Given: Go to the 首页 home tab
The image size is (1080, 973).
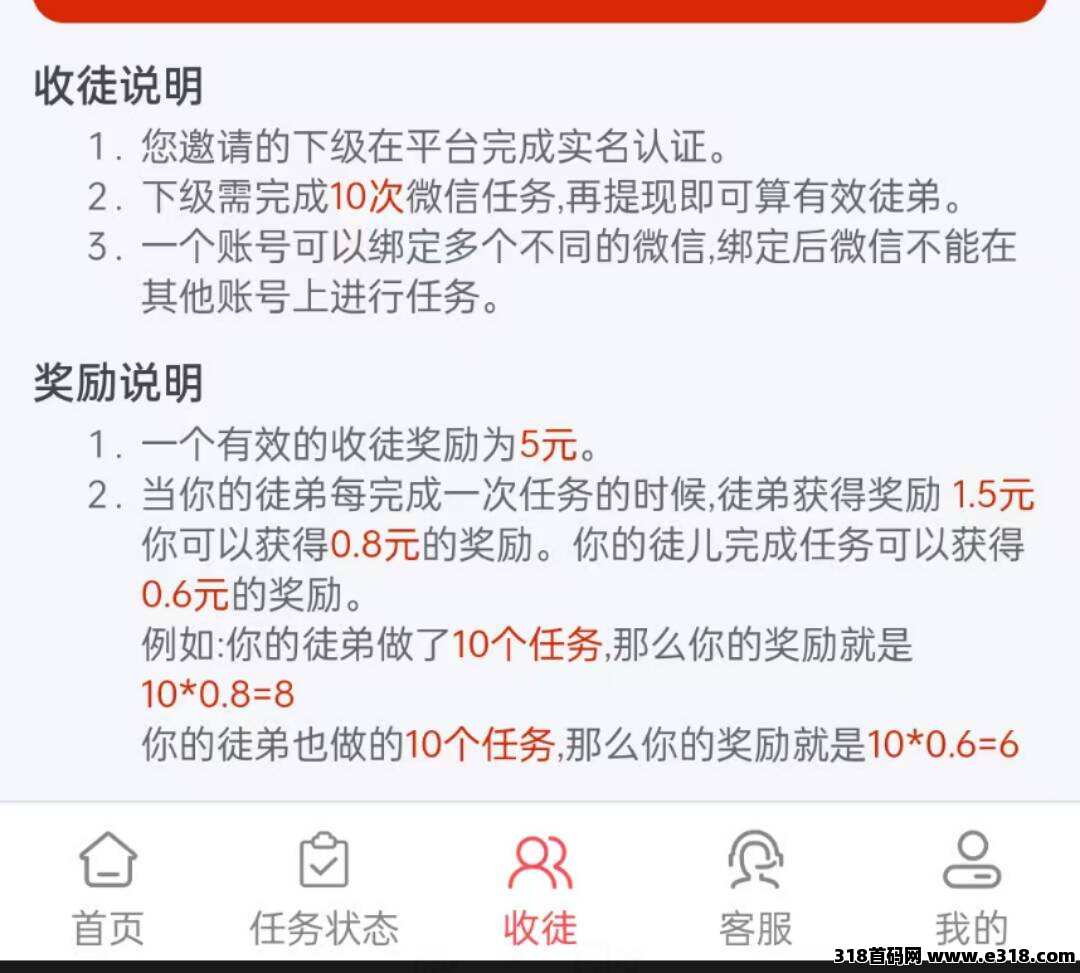Looking at the screenshot, I should [x=108, y=885].
